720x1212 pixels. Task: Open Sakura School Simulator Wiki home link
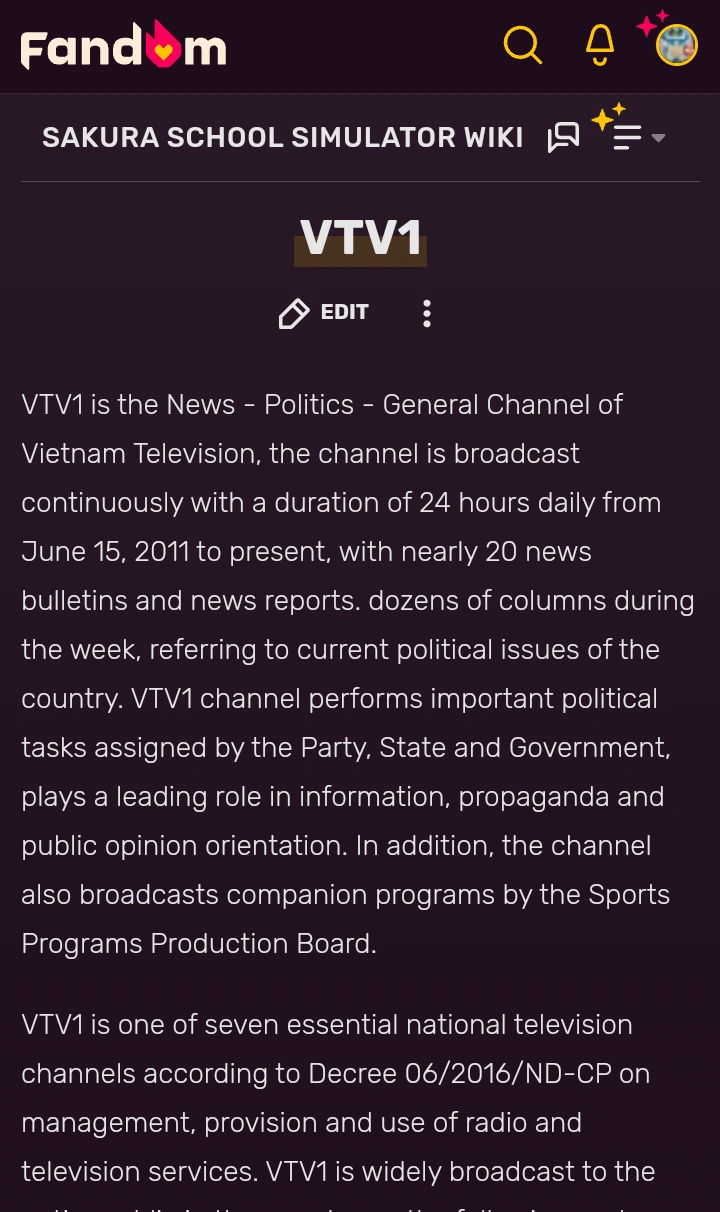pos(282,138)
